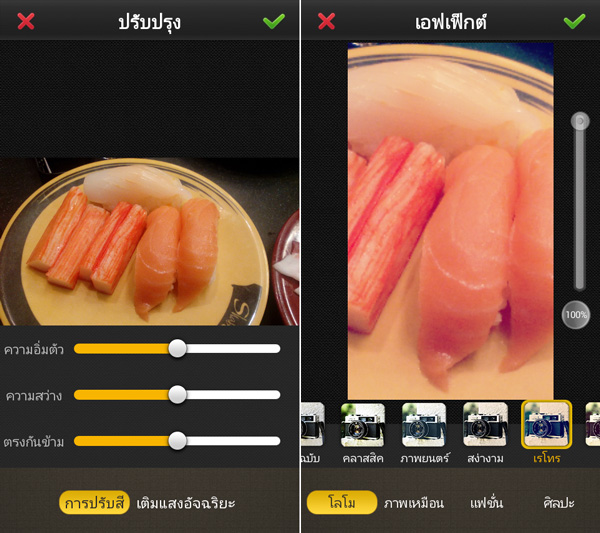Screen dimensions: 600x533
Task: Tap the ความสว่าง brightness slider
Action: coord(177,394)
